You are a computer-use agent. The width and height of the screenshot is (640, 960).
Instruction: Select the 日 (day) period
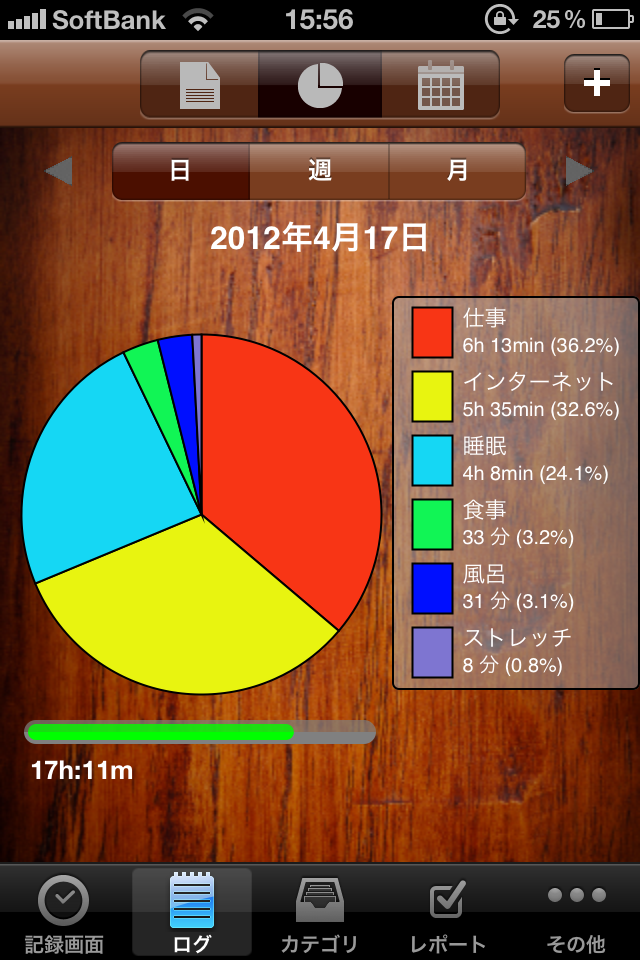tap(181, 171)
